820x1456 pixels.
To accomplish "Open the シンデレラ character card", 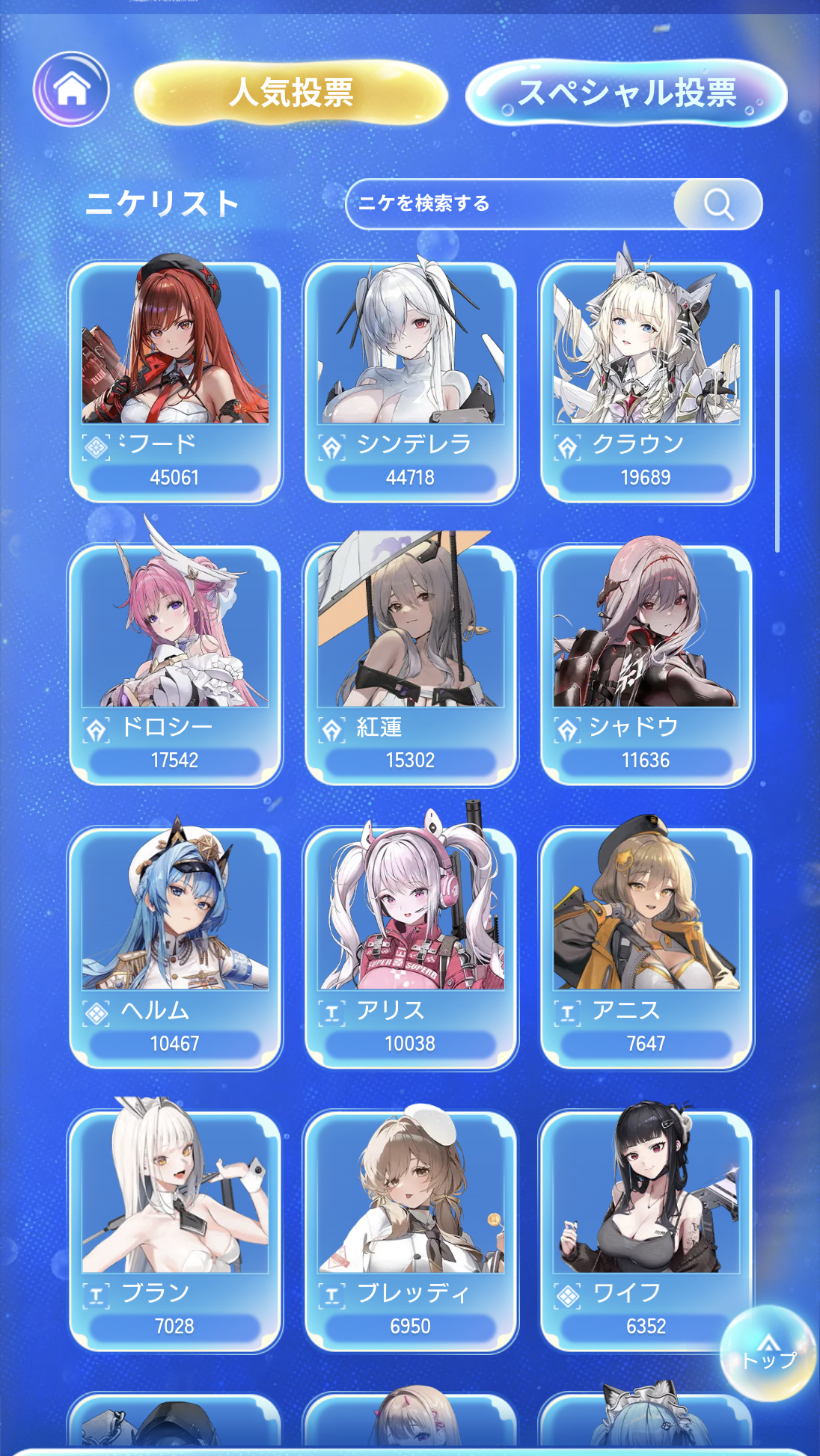I will [x=410, y=381].
